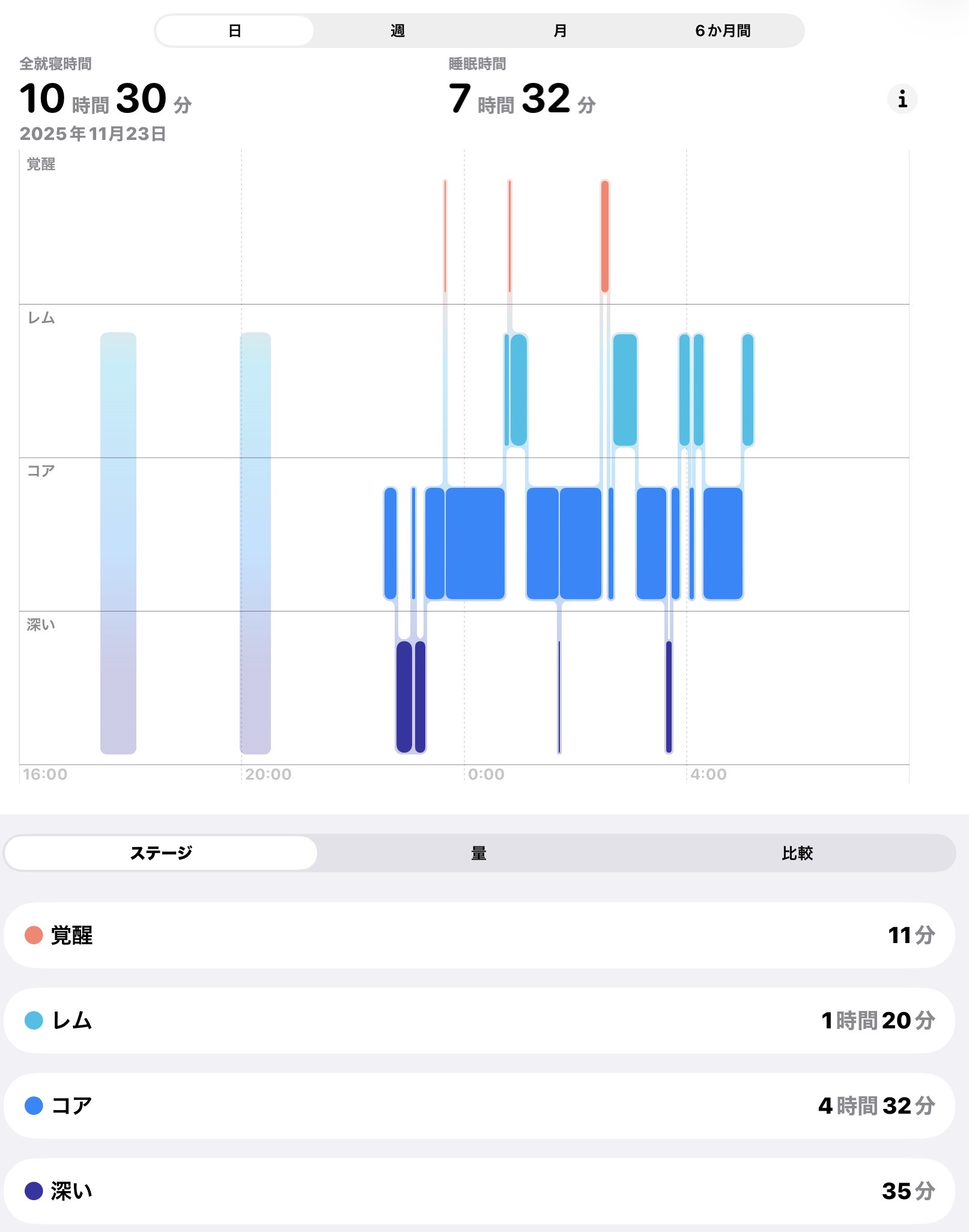969x1232 pixels.
Task: Switch to the 日 (day) view
Action: [x=235, y=31]
